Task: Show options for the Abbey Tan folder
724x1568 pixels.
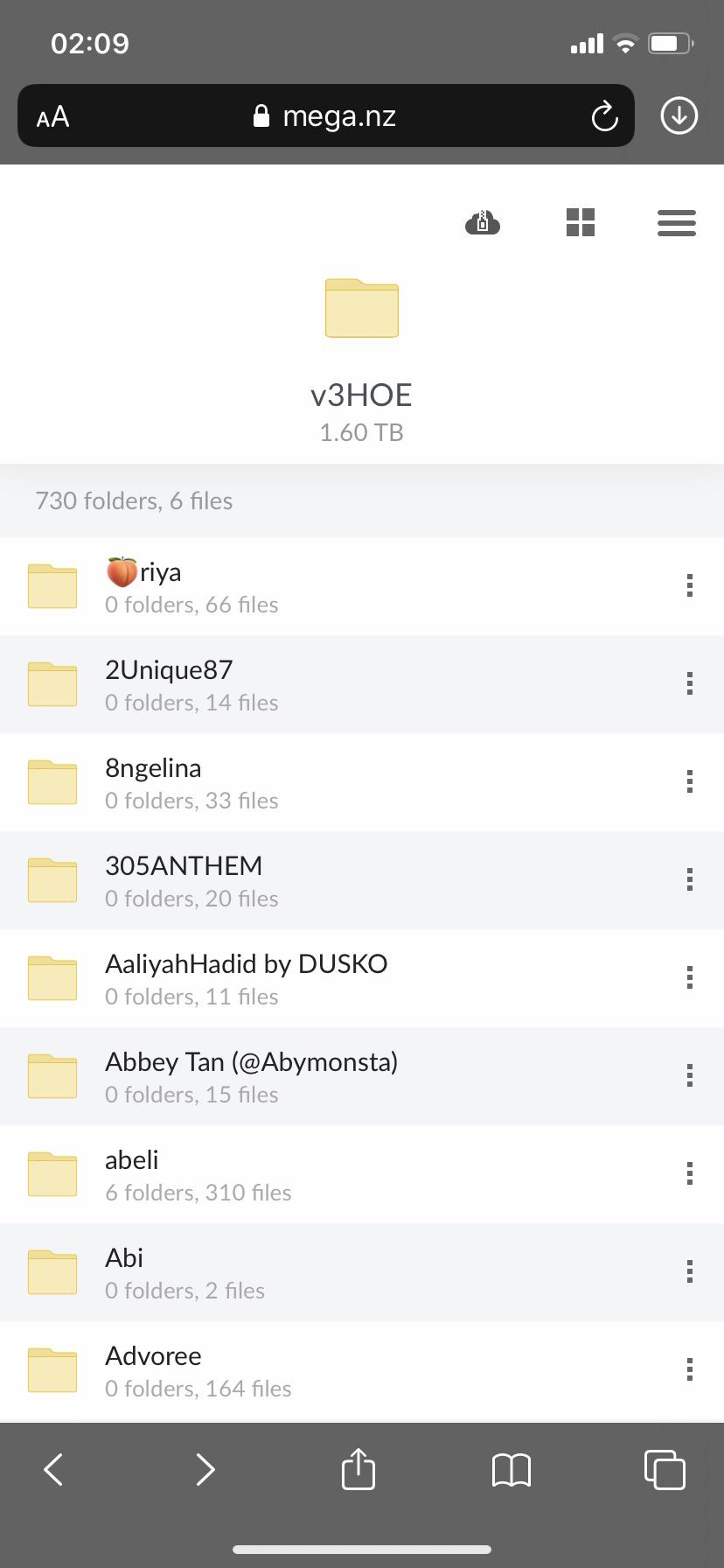Action: 690,1075
